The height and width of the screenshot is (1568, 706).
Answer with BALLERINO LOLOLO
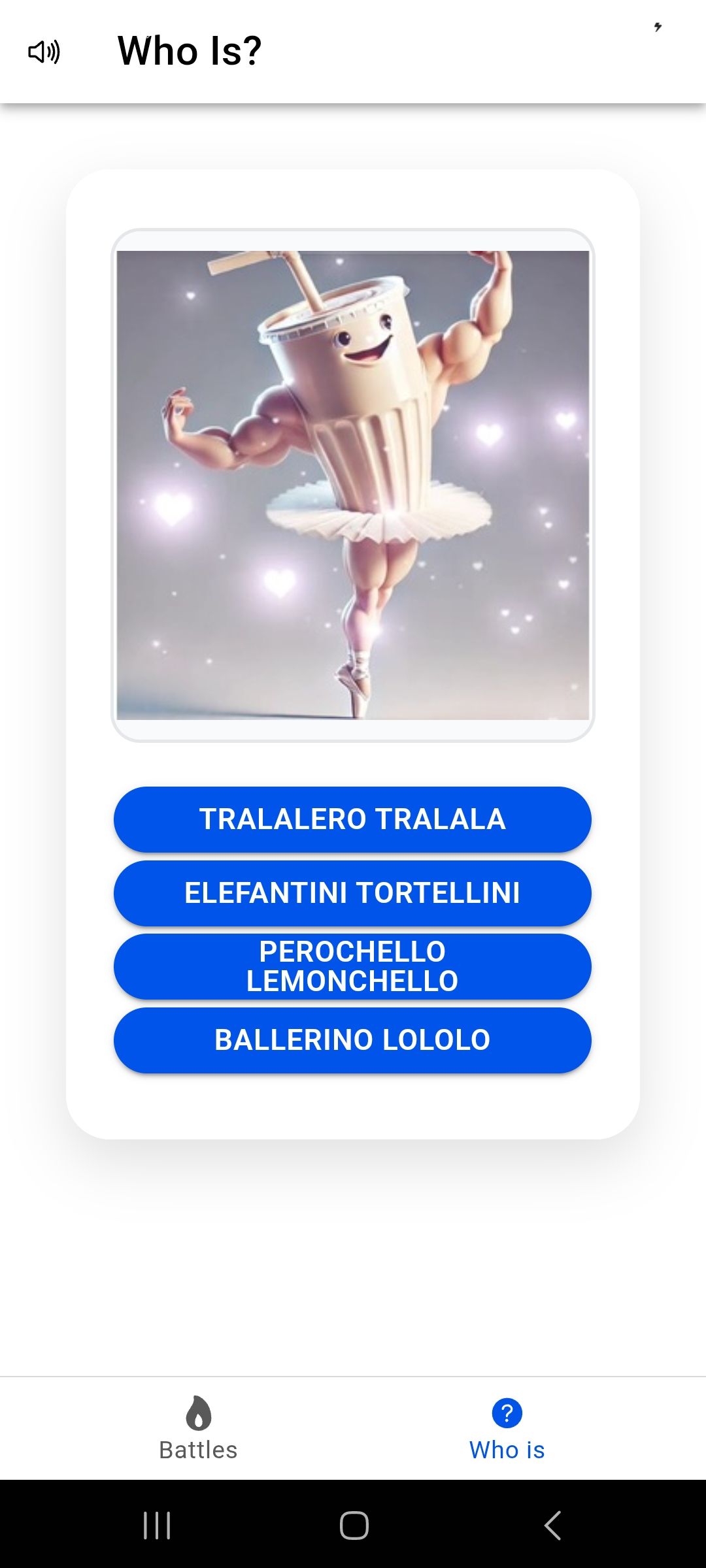pyautogui.click(x=352, y=1040)
